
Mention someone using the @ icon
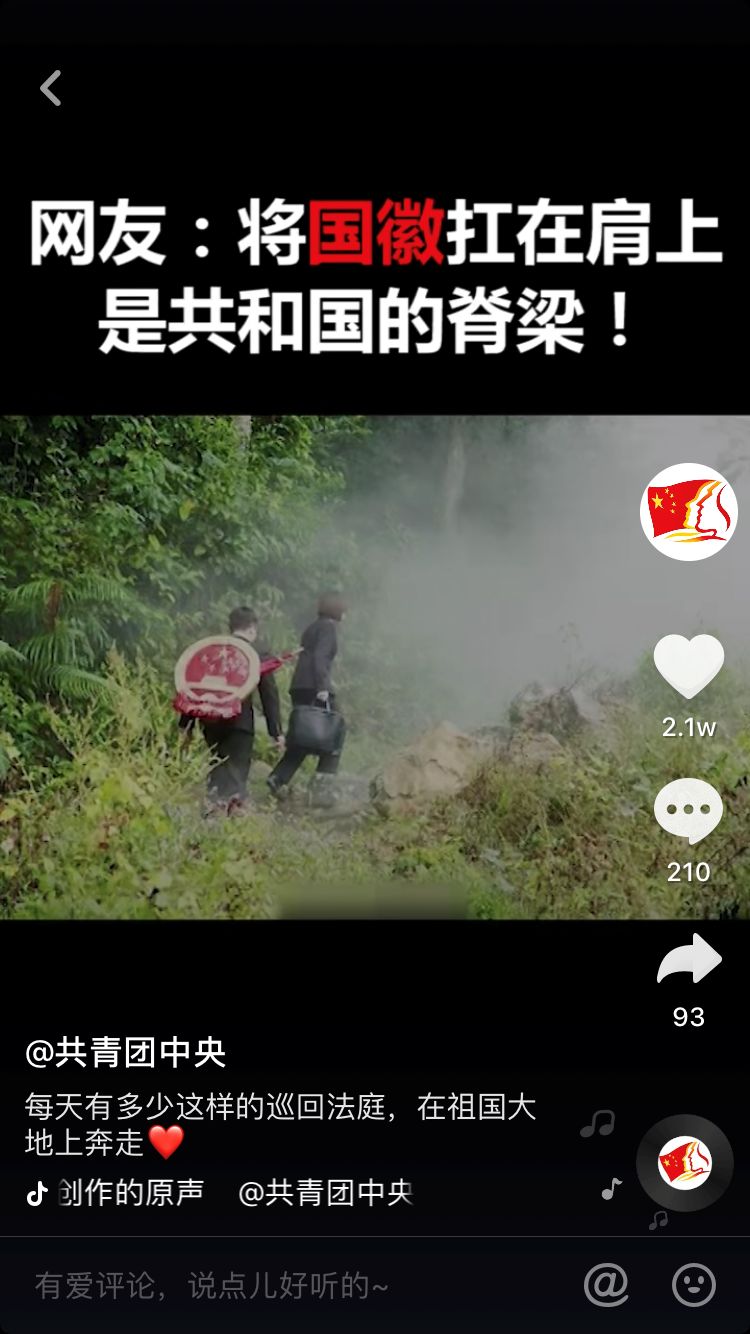point(606,1285)
